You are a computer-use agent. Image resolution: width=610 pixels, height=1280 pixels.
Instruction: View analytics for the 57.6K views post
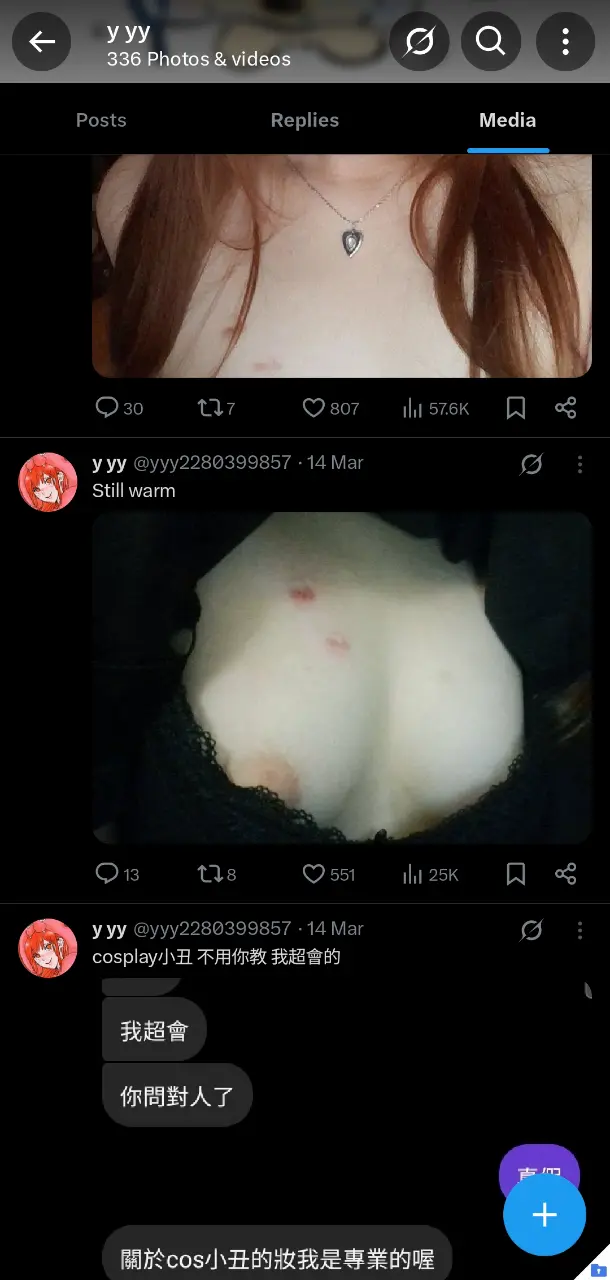click(x=435, y=408)
